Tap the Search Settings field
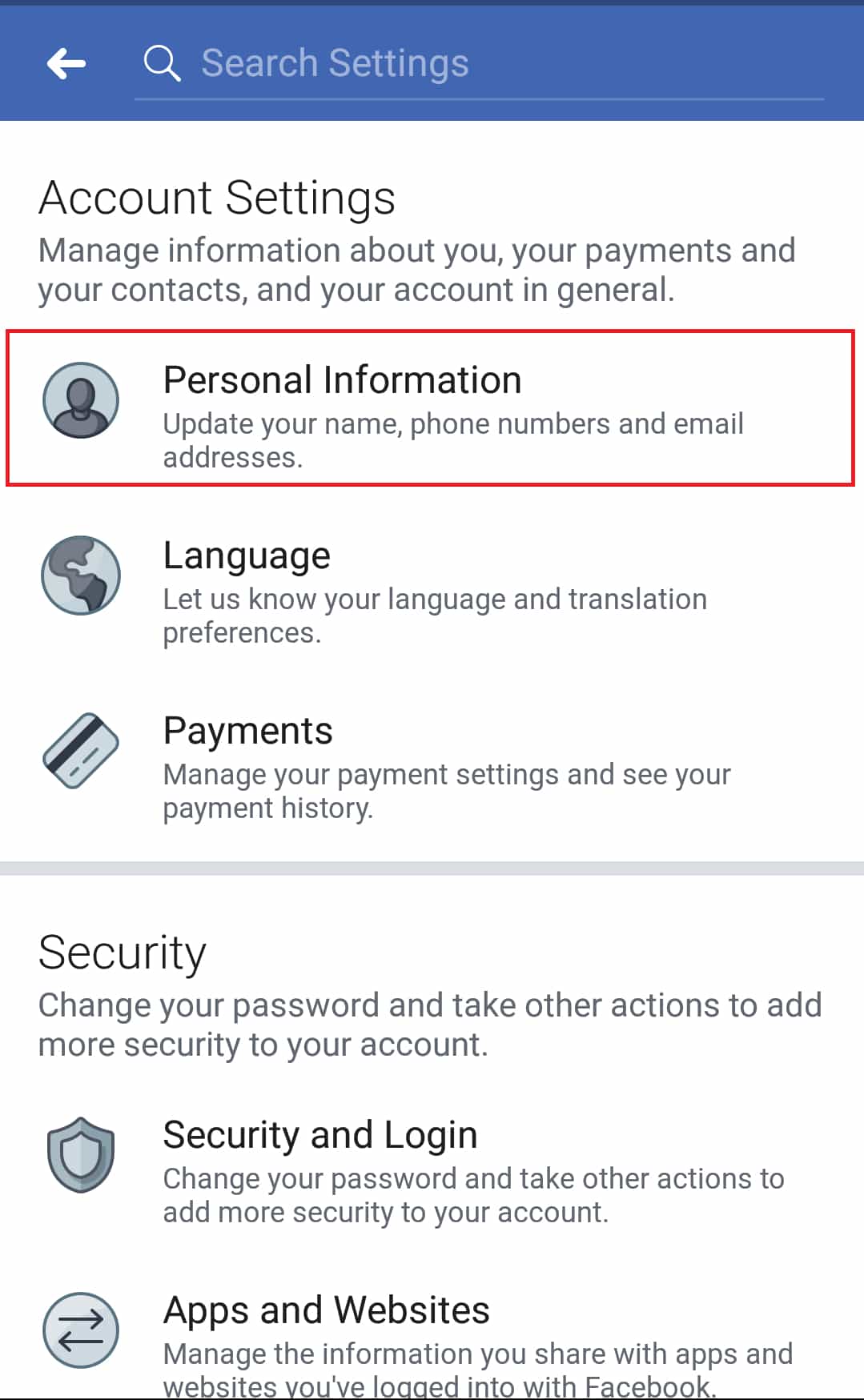The height and width of the screenshot is (1400, 864). tap(480, 64)
